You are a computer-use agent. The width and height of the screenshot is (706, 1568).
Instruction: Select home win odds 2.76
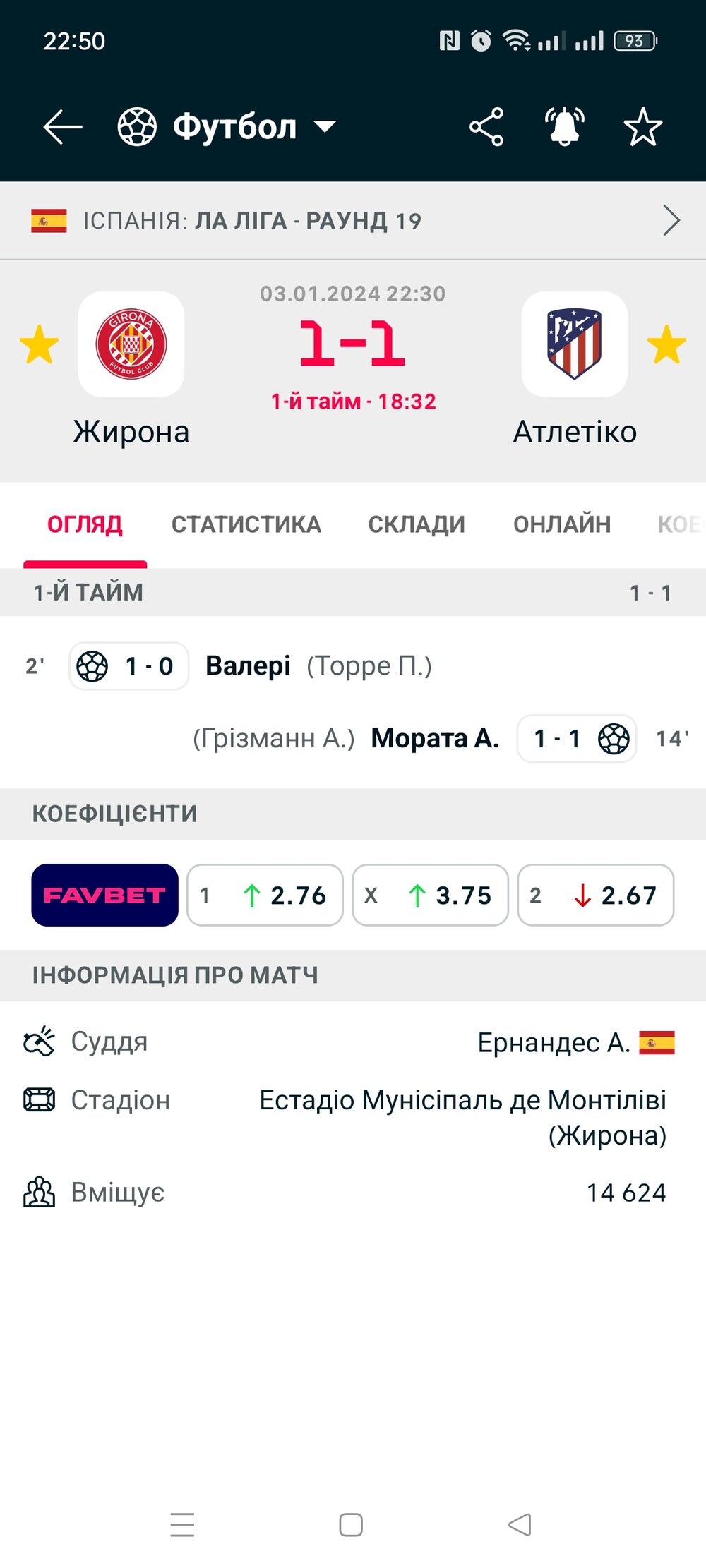point(265,895)
